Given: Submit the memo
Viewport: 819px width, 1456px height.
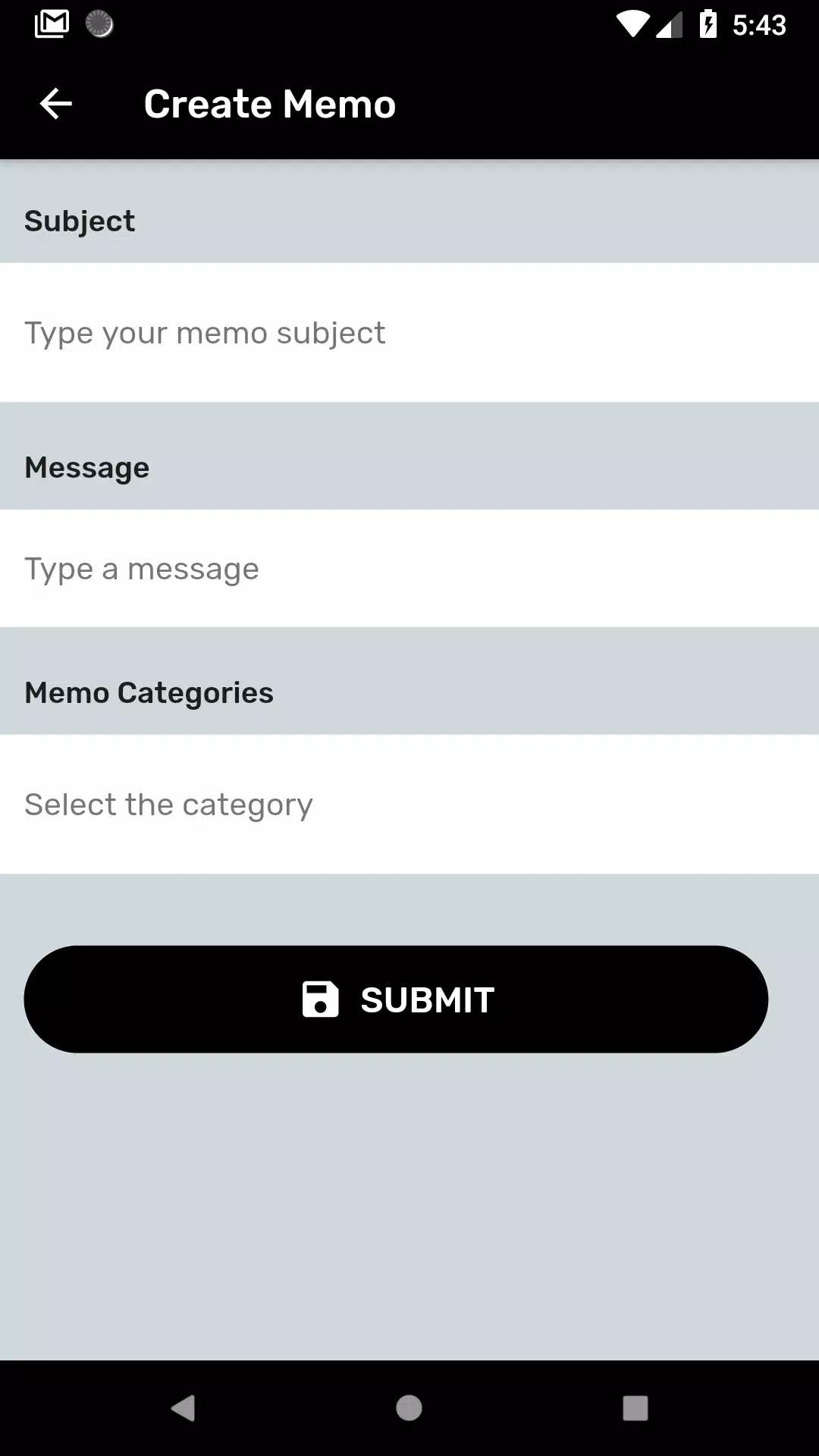Looking at the screenshot, I should [x=396, y=999].
